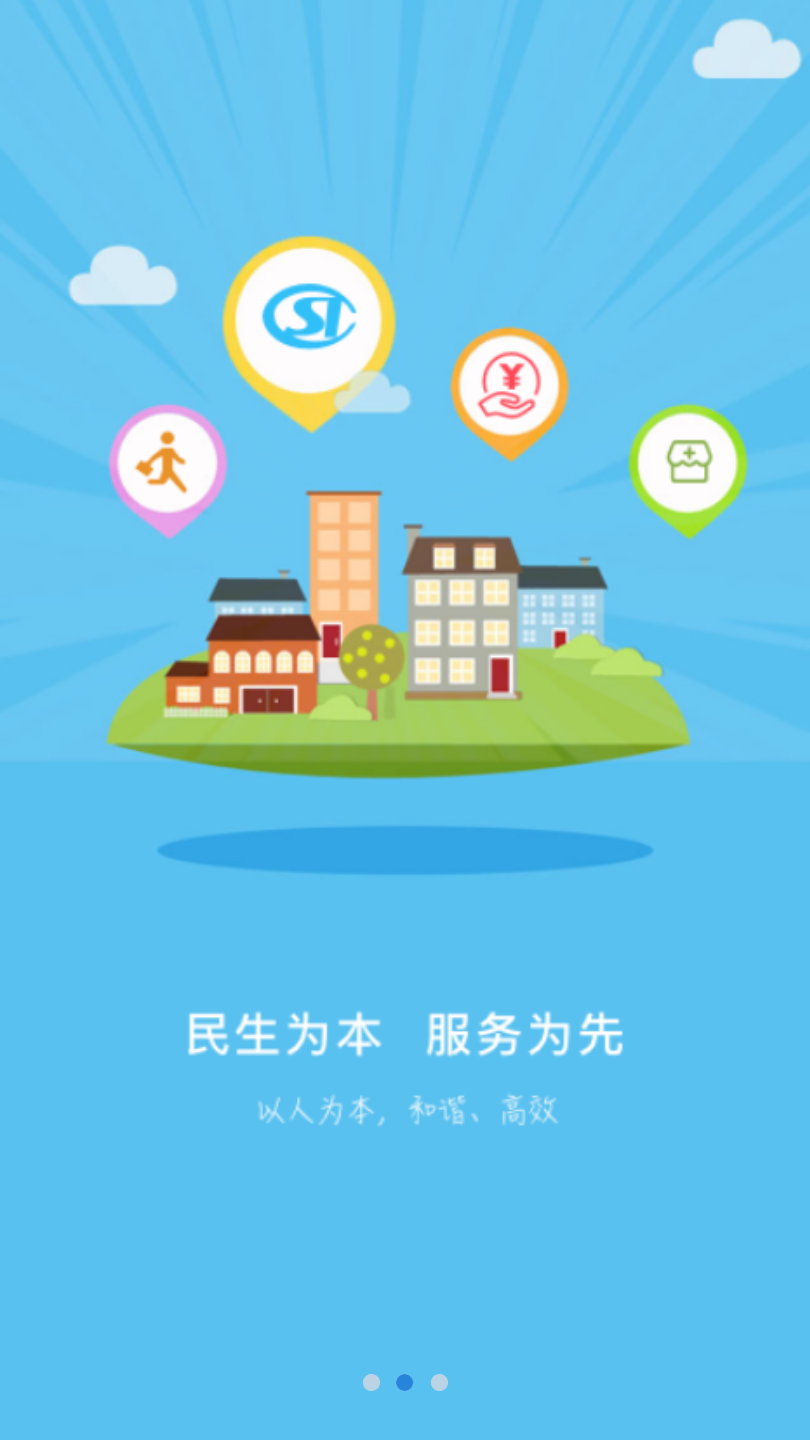Tap the highlighted middle page dot
Image resolution: width=810 pixels, height=1440 pixels.
(x=405, y=1382)
